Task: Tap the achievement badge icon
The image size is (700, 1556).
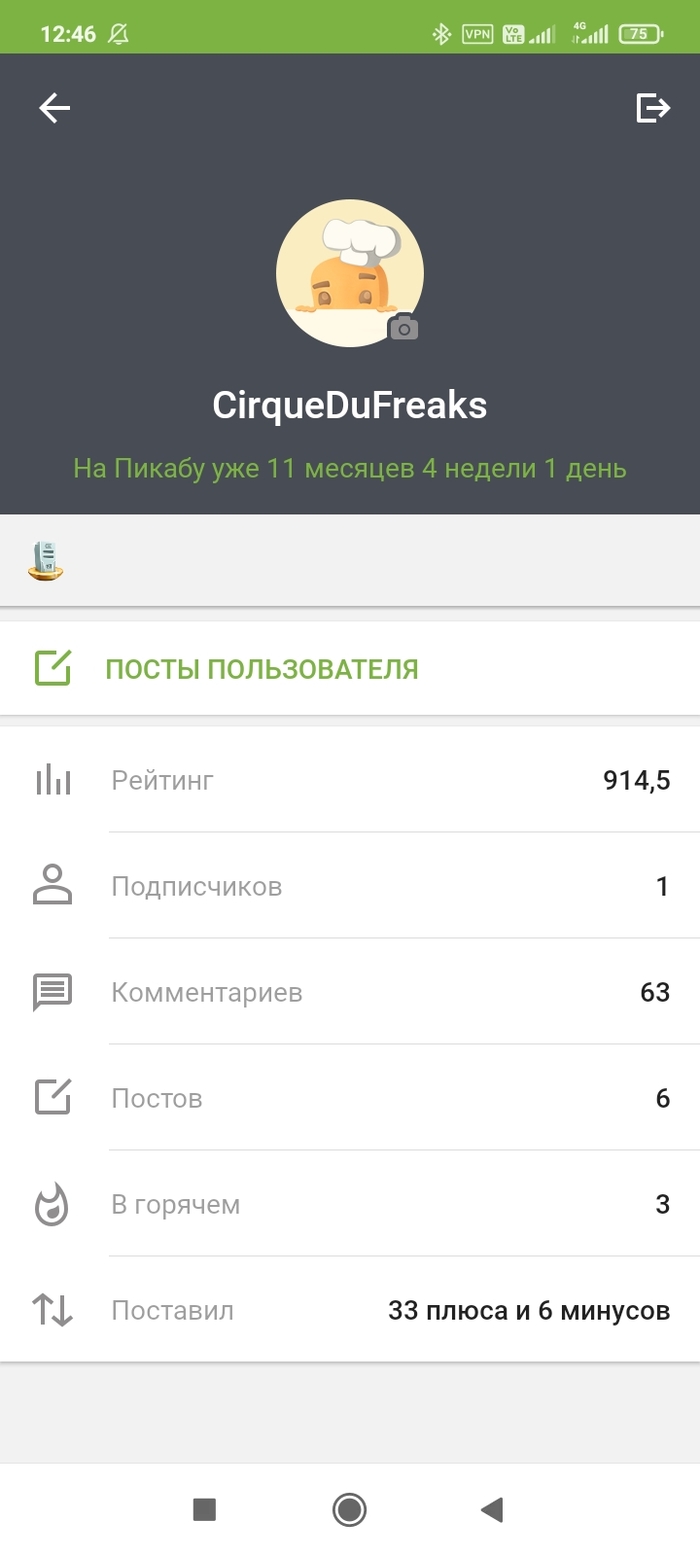Action: pyautogui.click(x=45, y=561)
